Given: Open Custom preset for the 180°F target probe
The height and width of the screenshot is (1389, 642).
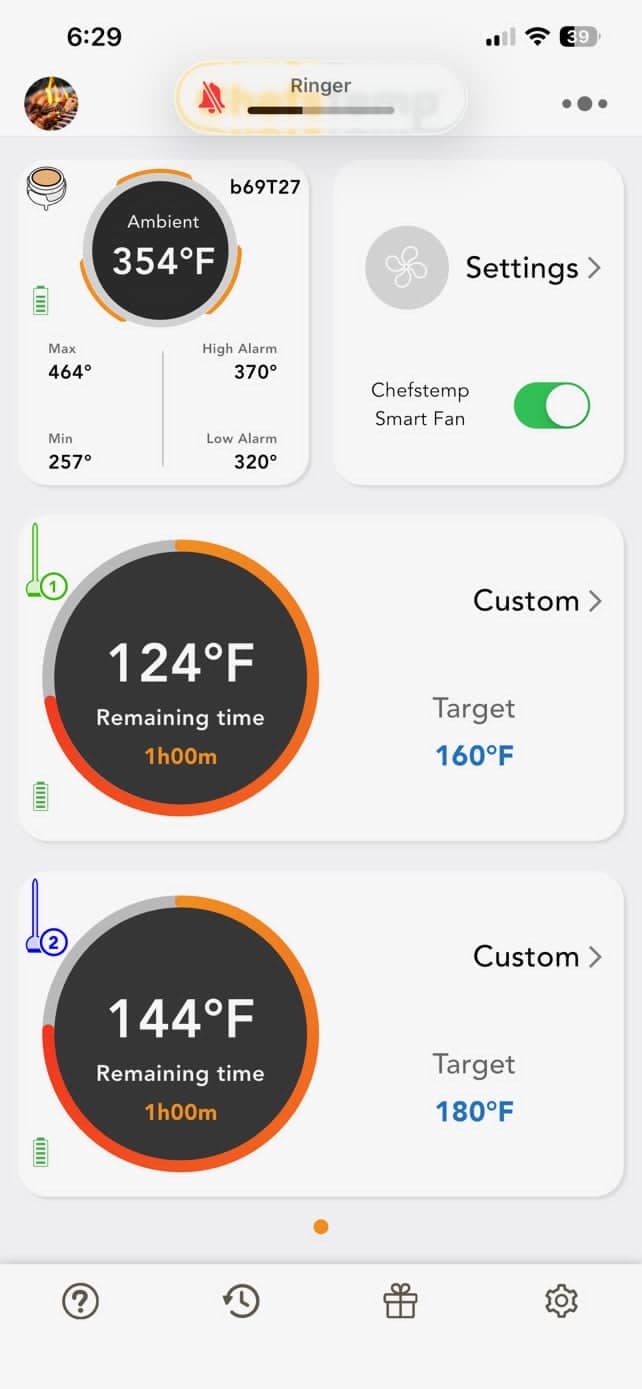Looking at the screenshot, I should [537, 957].
